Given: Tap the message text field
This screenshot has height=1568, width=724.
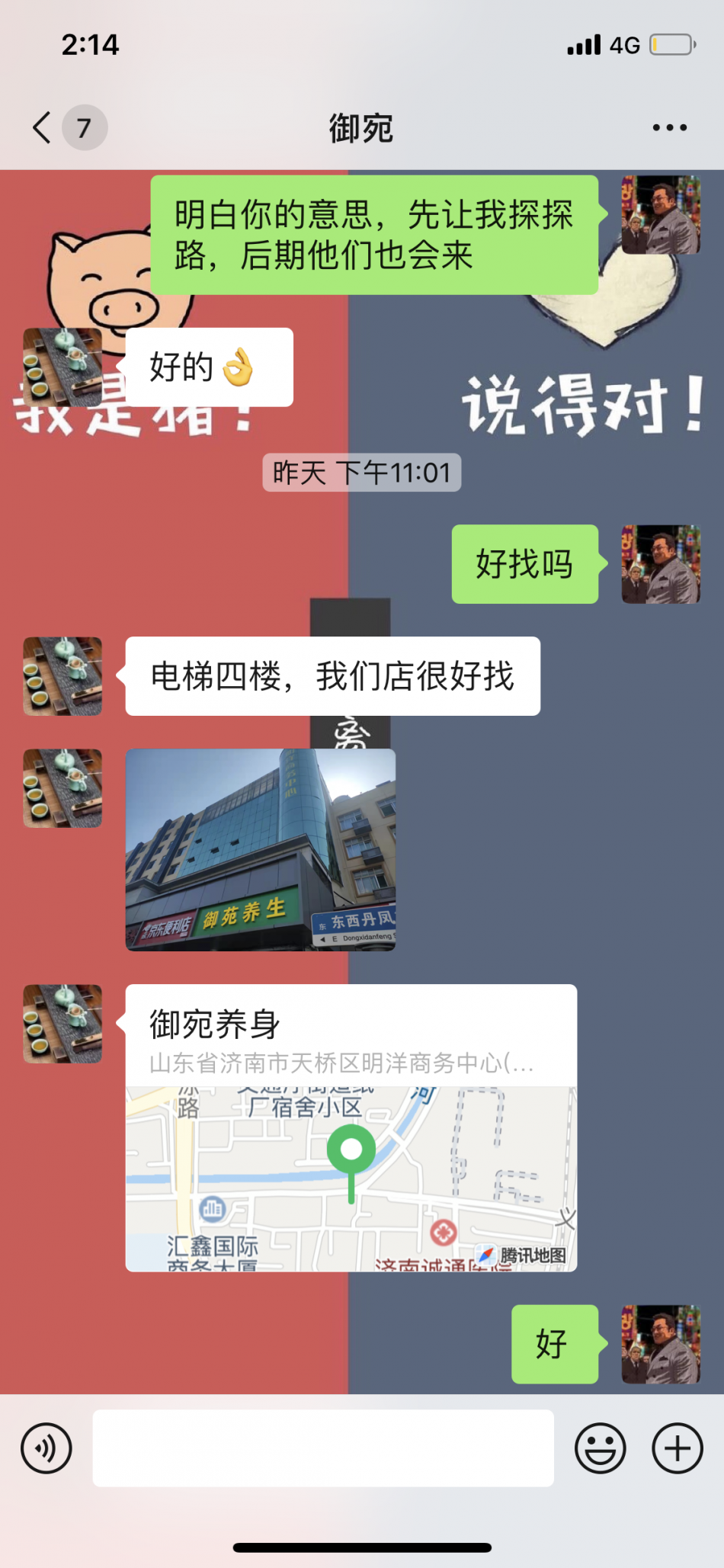Looking at the screenshot, I should [323, 1448].
